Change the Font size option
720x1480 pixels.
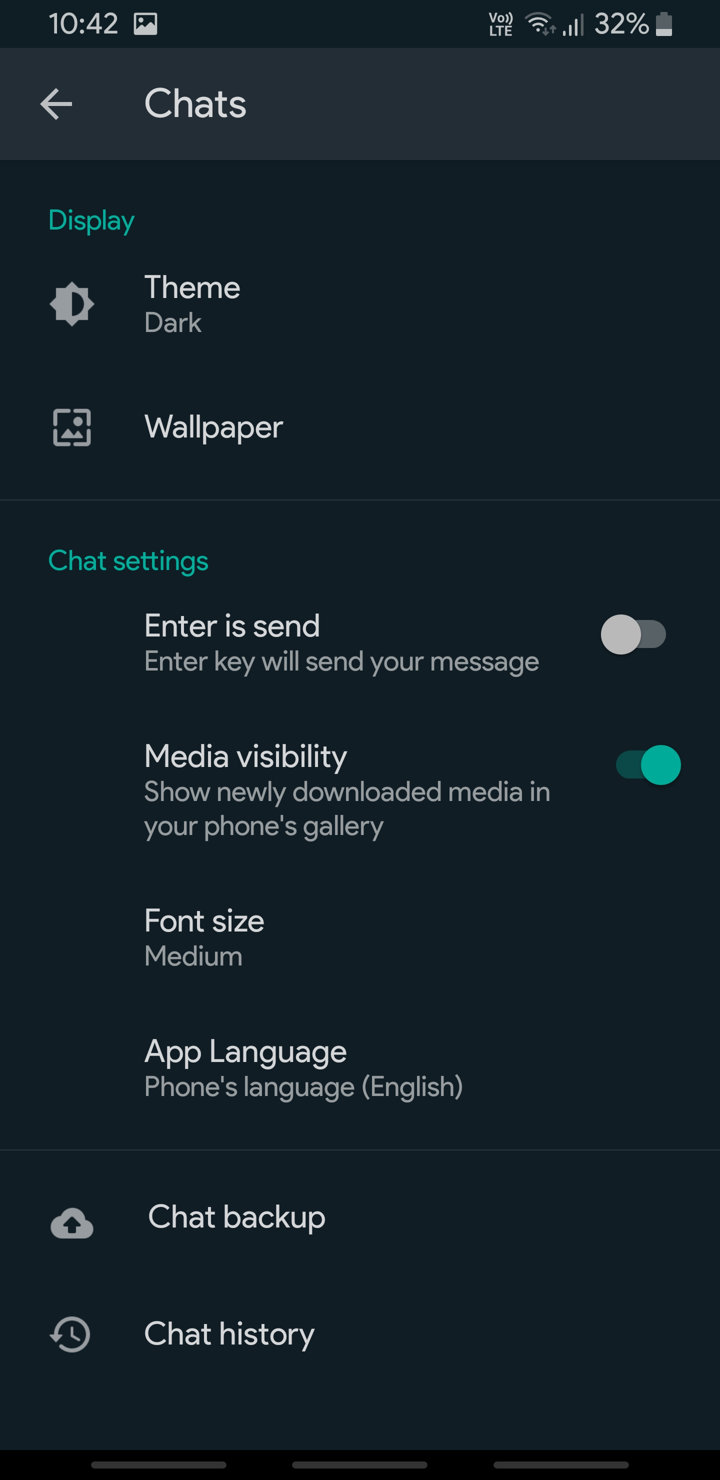[x=360, y=938]
